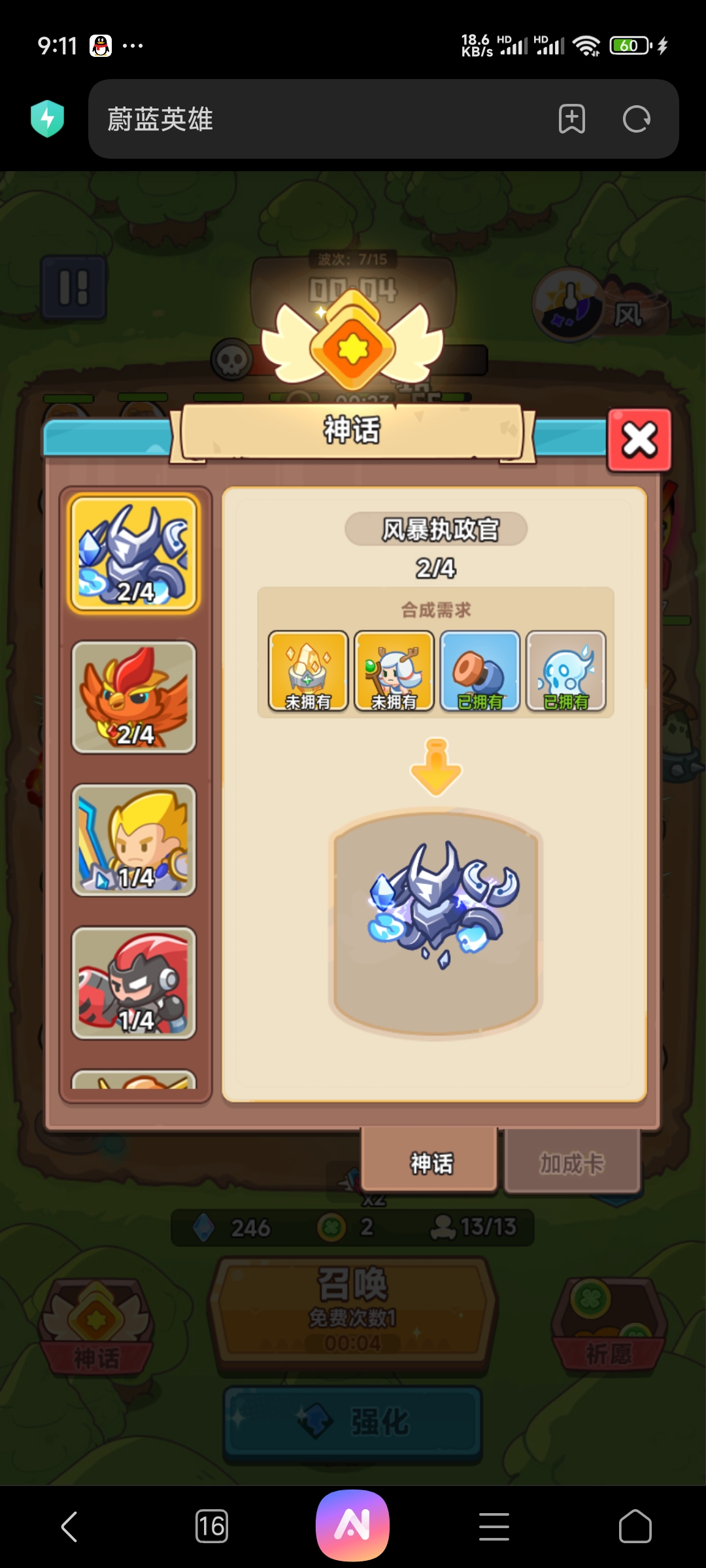Select the red phoenix hero tile

tap(134, 697)
